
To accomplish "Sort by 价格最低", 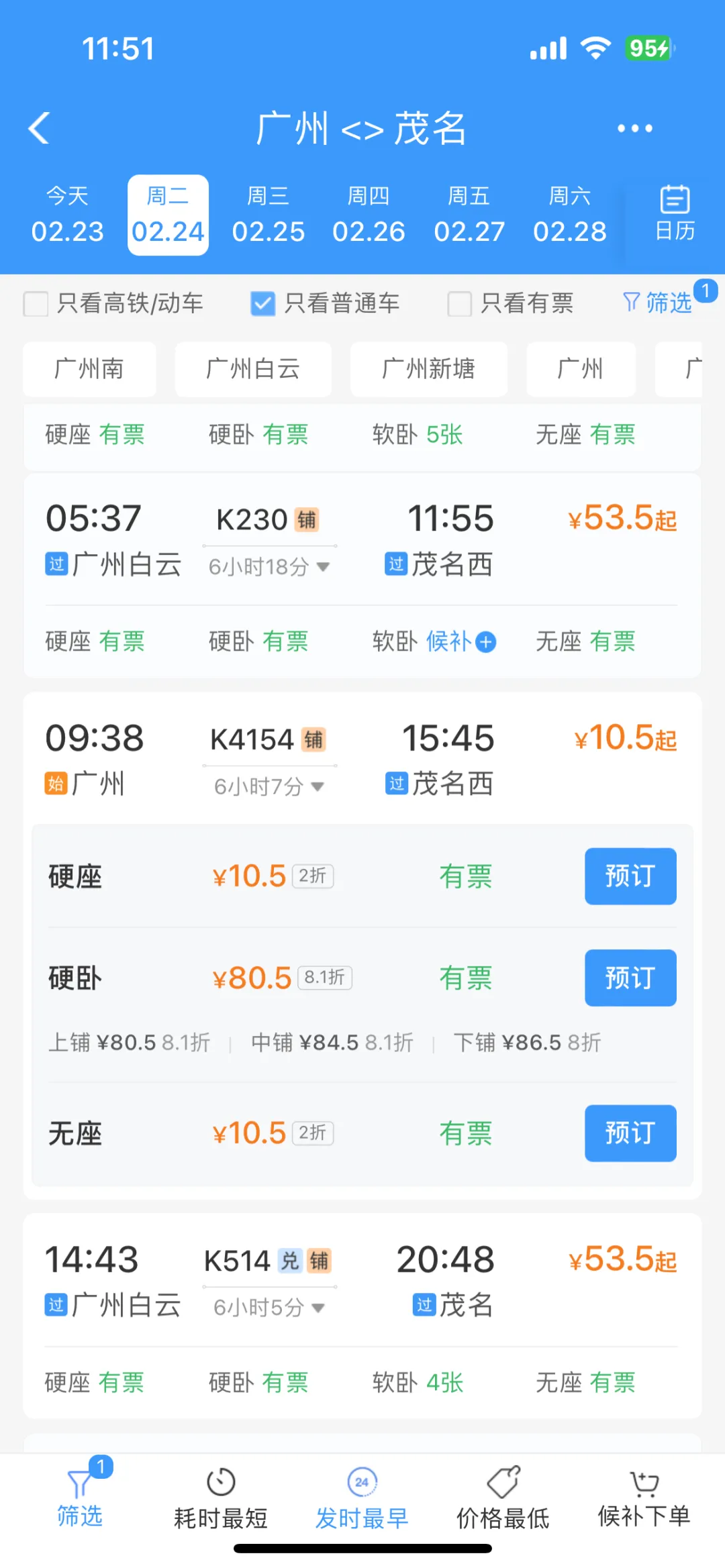I will tap(503, 1499).
